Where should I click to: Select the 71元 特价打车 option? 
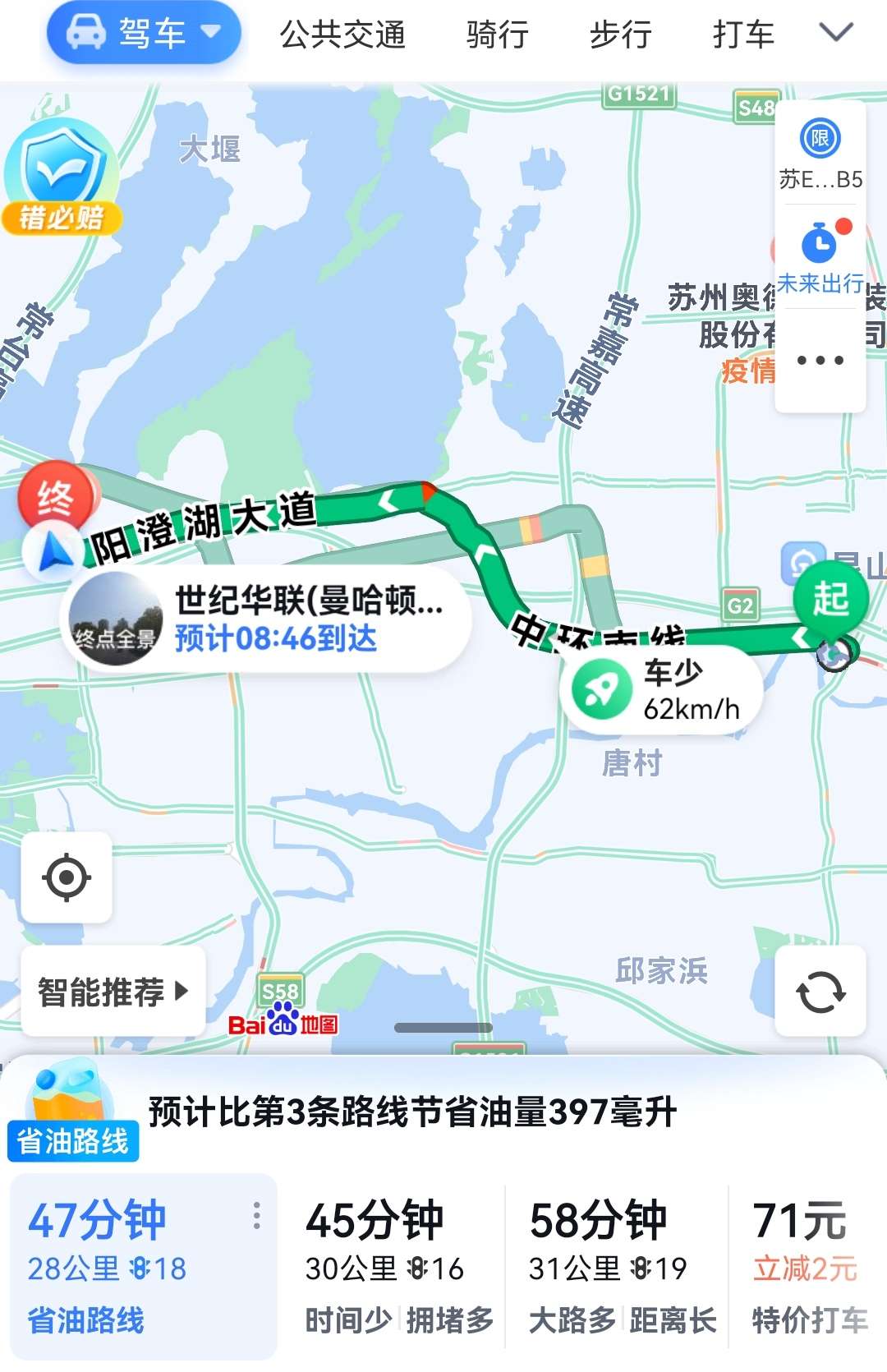pyautogui.click(x=807, y=1267)
